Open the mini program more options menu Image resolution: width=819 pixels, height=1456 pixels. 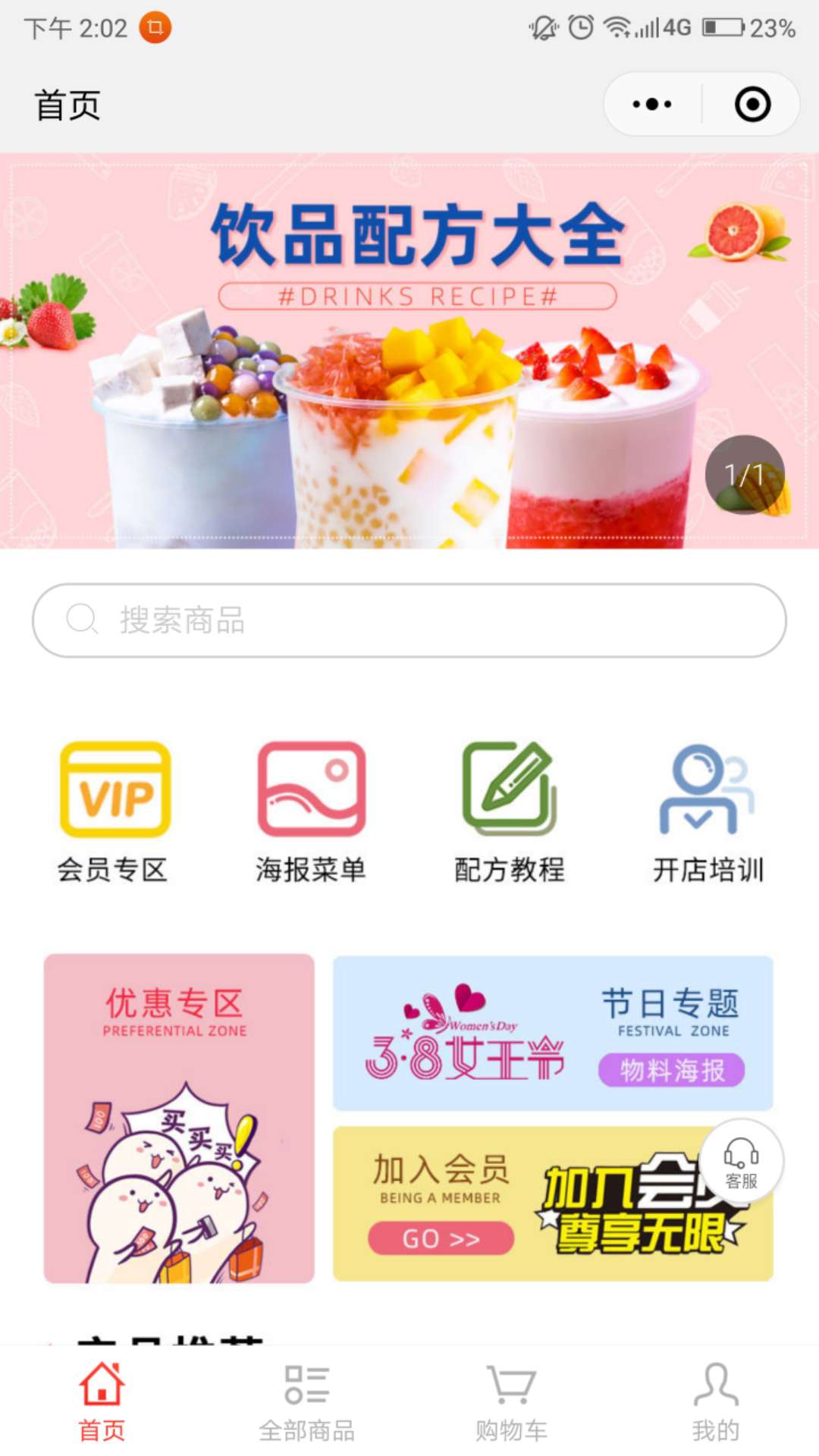652,104
